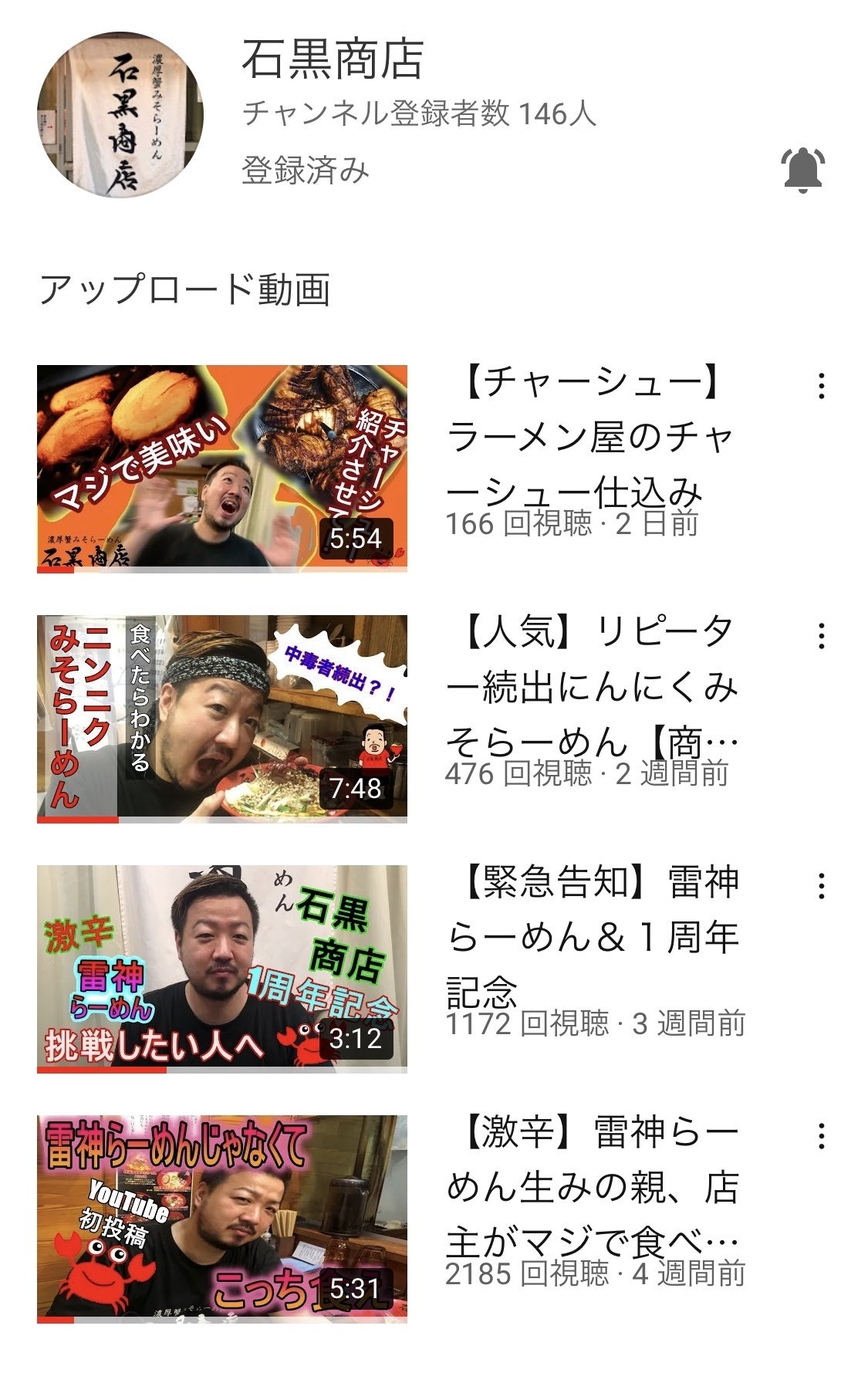The width and height of the screenshot is (868, 1373).
Task: Open more options for the 【人気】 video
Action: pyautogui.click(x=822, y=636)
